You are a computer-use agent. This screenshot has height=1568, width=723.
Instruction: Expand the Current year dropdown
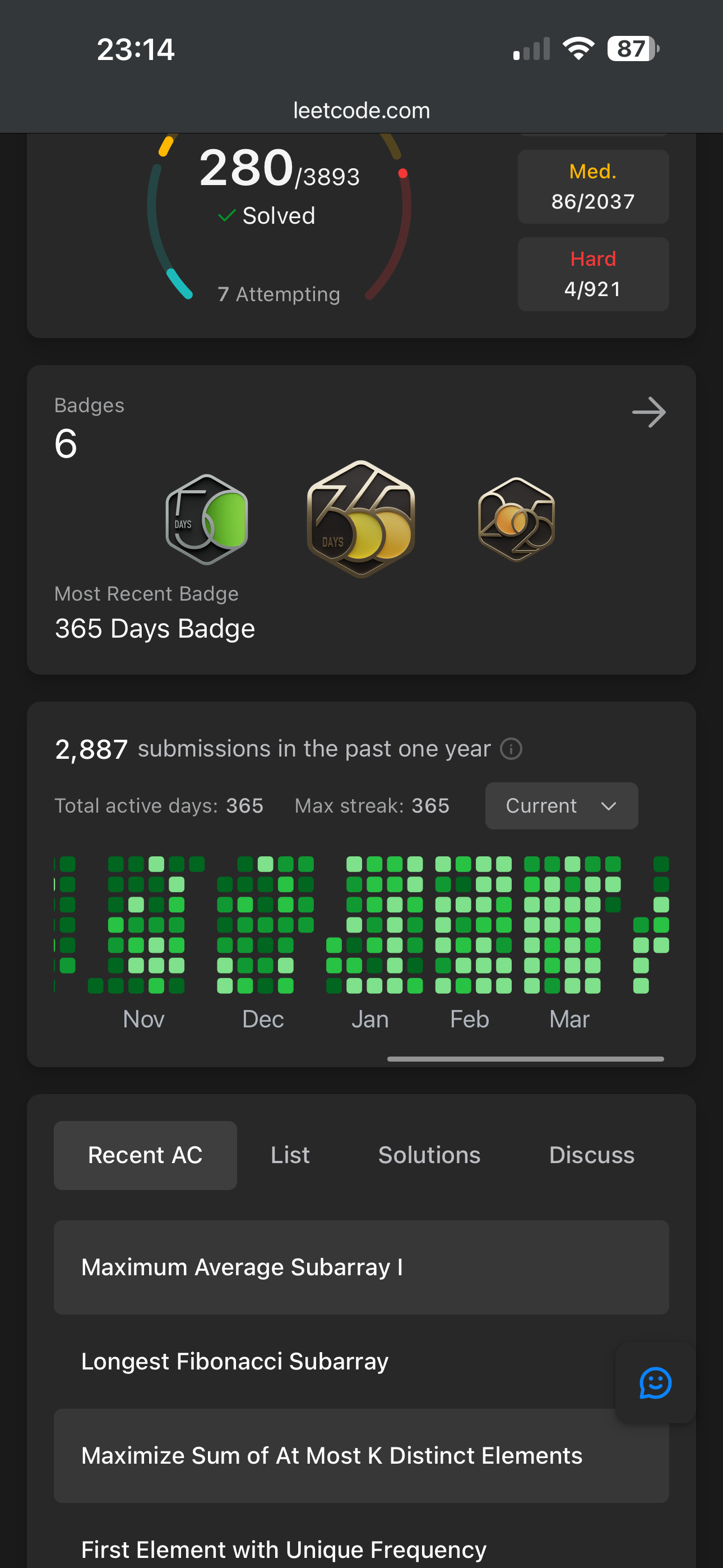(561, 805)
